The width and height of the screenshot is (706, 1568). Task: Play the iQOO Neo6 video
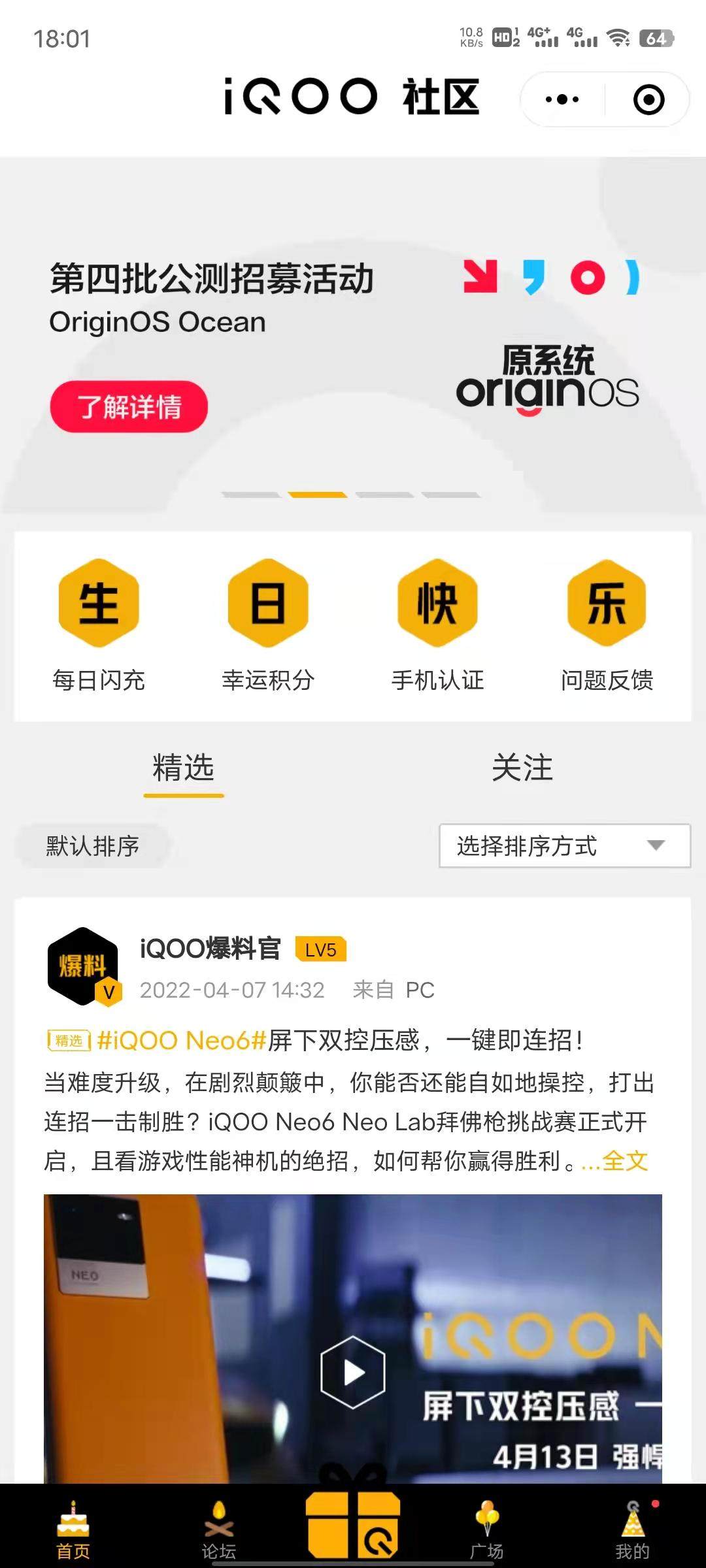pos(353,1372)
